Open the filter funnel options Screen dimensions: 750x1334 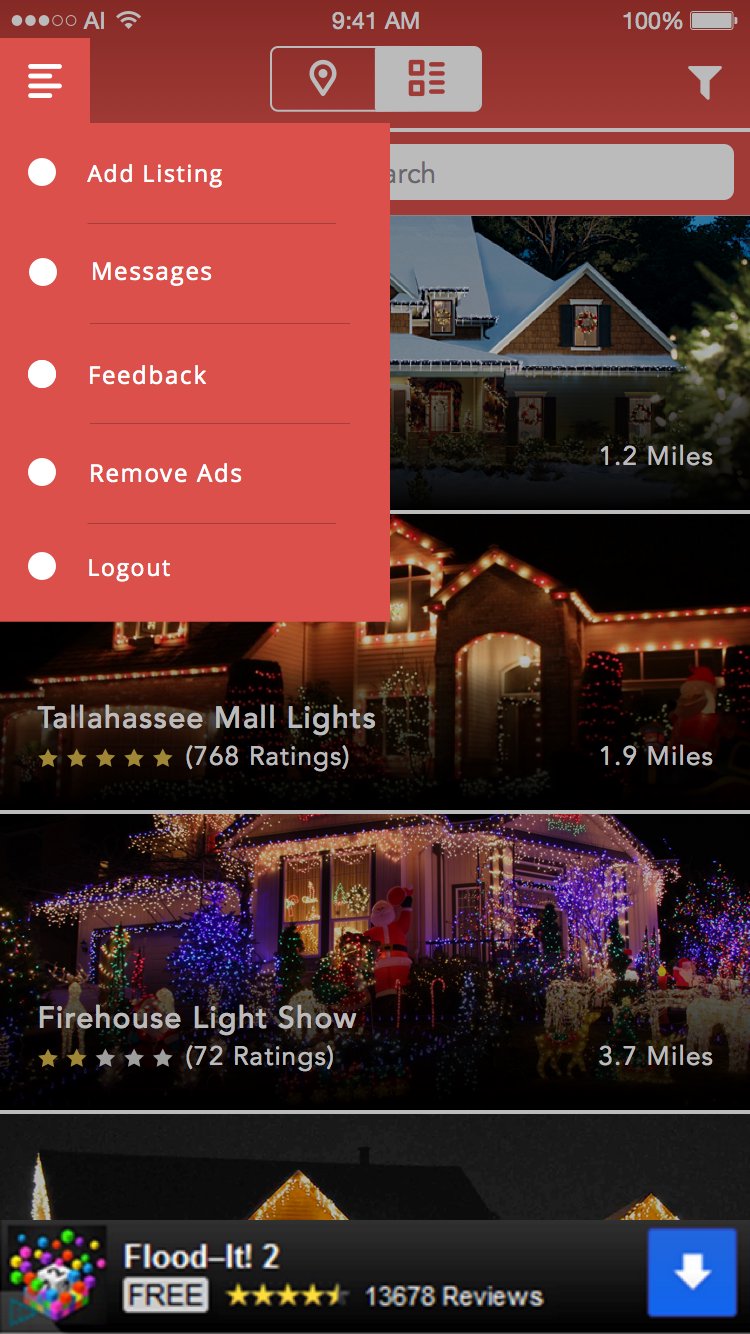pos(705,82)
